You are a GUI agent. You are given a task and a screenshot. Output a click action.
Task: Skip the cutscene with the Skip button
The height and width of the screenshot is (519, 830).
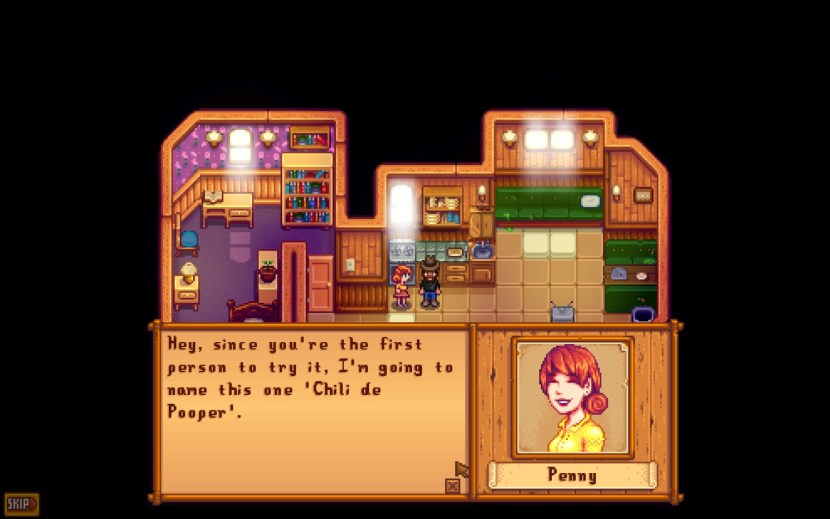point(21,503)
